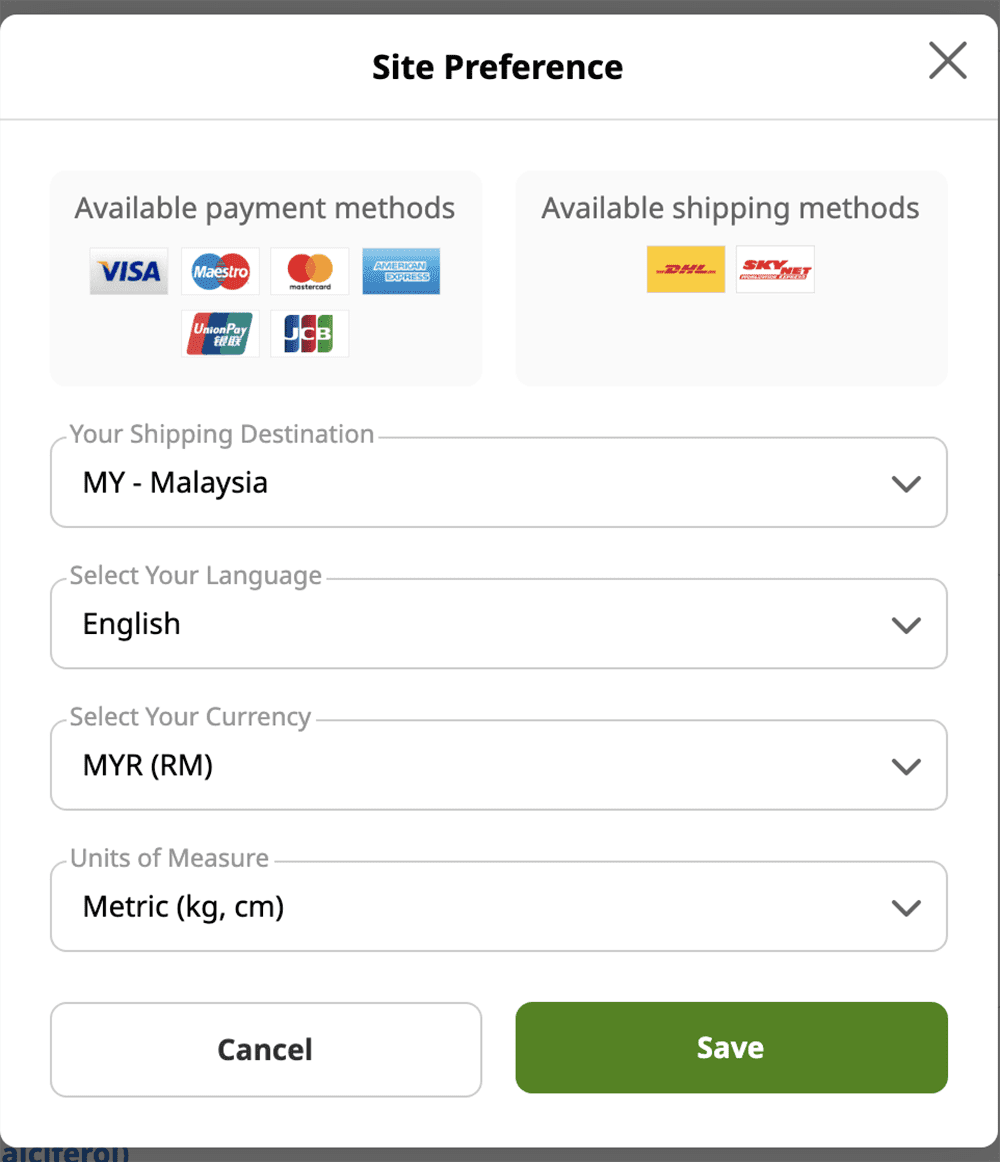
Task: Click the blue link at the bottom
Action: [65, 1151]
